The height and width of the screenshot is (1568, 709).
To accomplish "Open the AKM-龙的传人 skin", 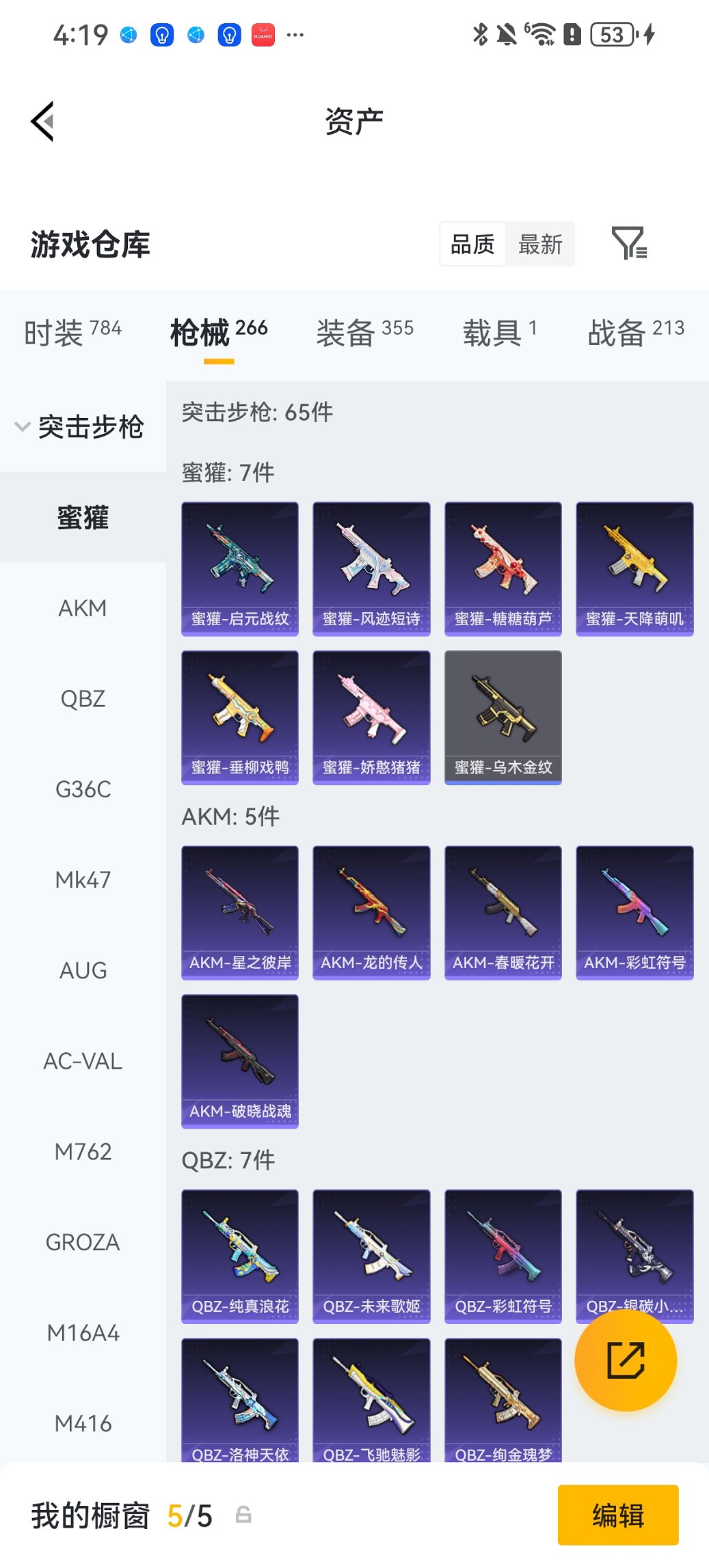I will click(371, 912).
